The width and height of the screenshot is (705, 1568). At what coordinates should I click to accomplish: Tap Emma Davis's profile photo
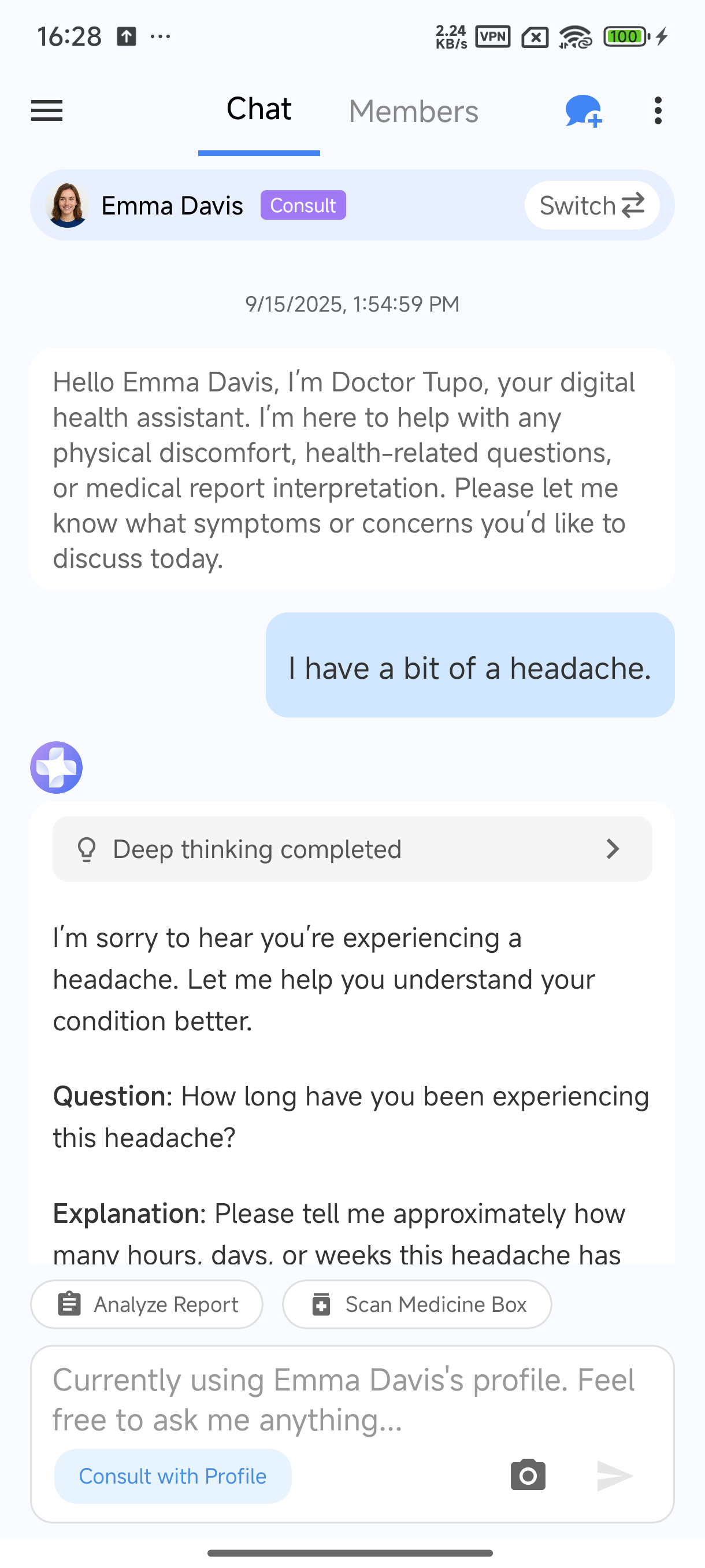click(x=69, y=205)
